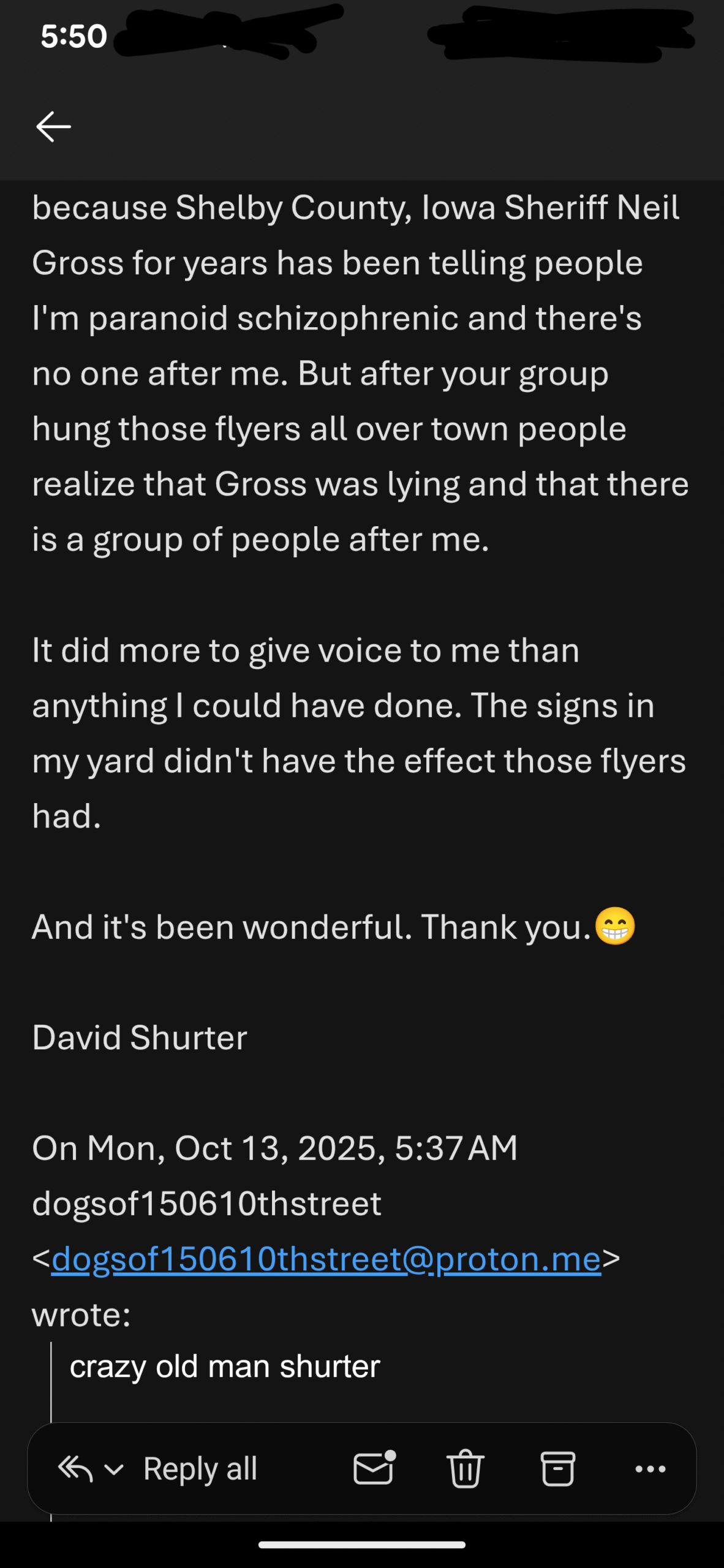The height and width of the screenshot is (1568, 724).
Task: Delete this email with trash icon
Action: coord(466,1469)
